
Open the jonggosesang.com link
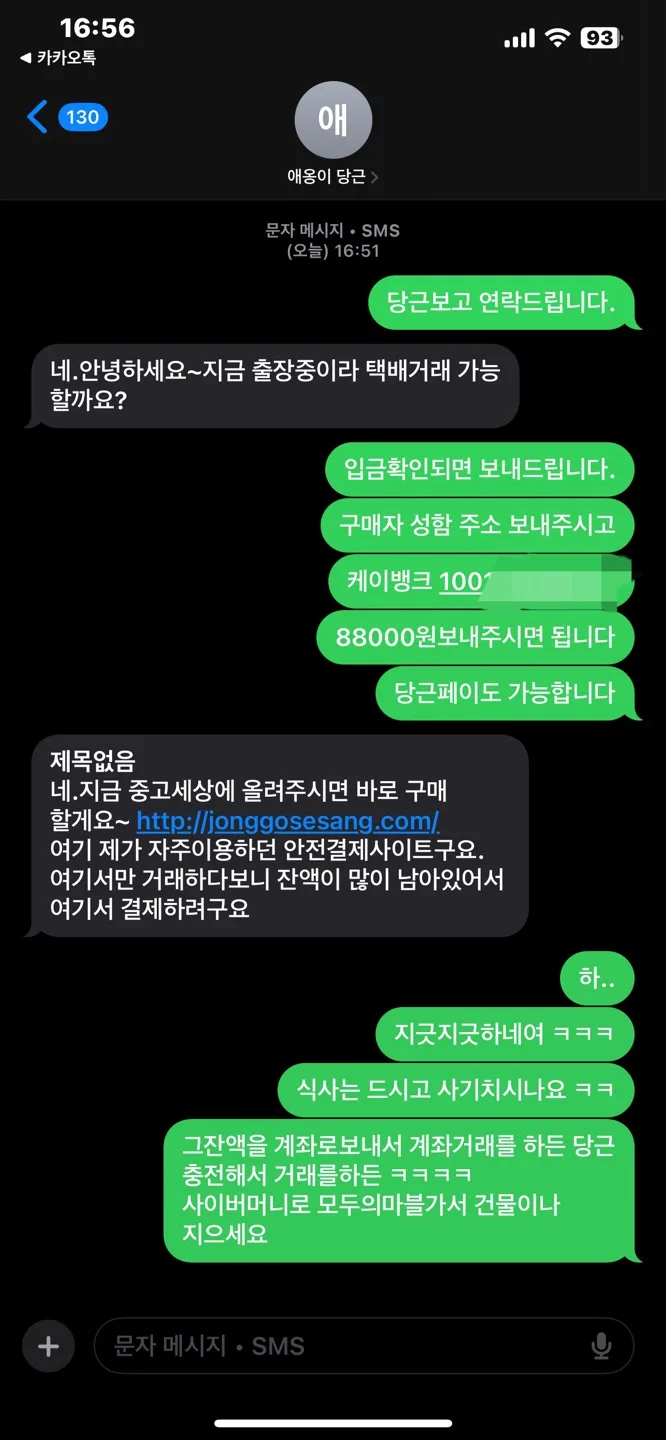click(288, 822)
